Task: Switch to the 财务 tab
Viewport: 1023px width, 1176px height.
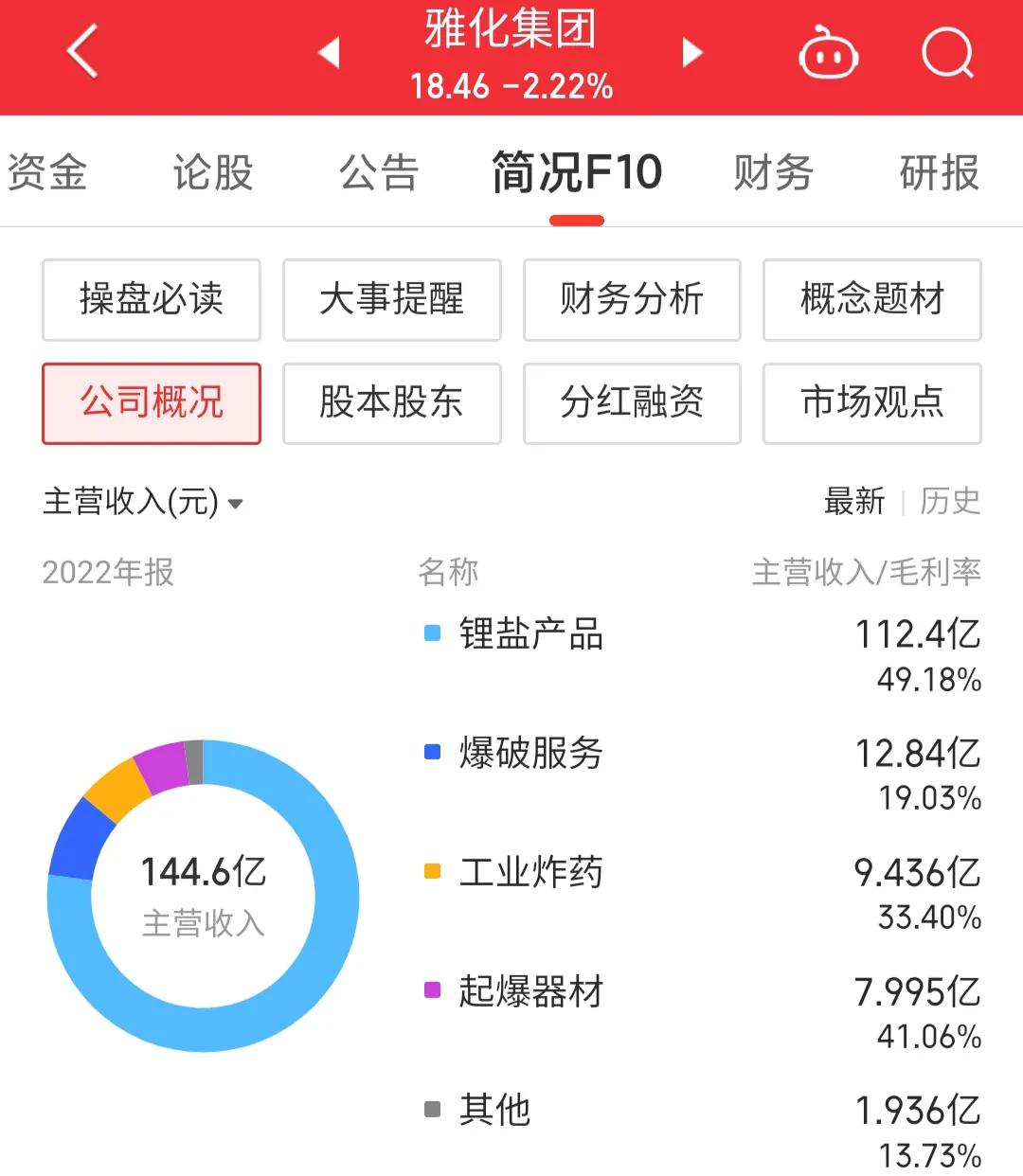Action: pyautogui.click(x=772, y=173)
